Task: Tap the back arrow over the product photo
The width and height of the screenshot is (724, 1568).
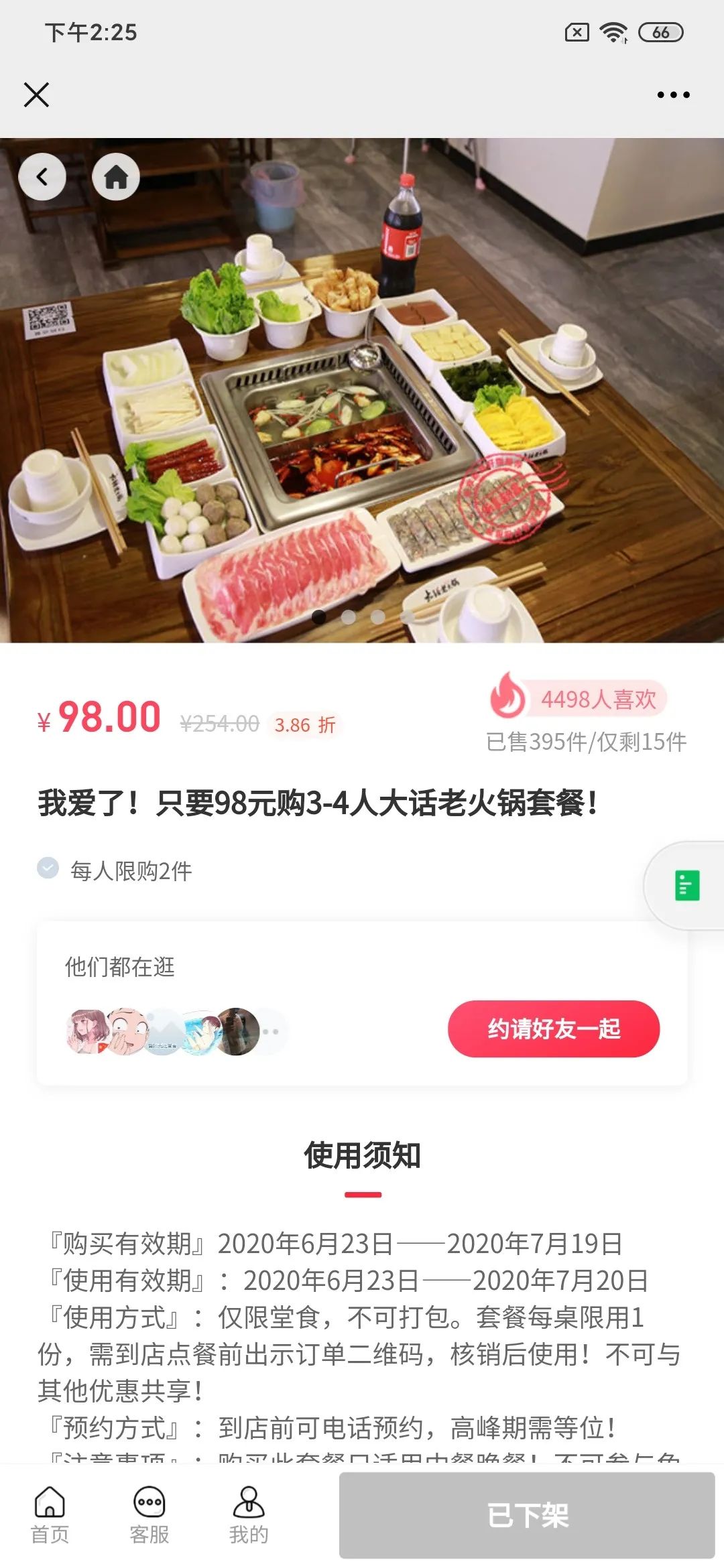Action: [x=43, y=176]
